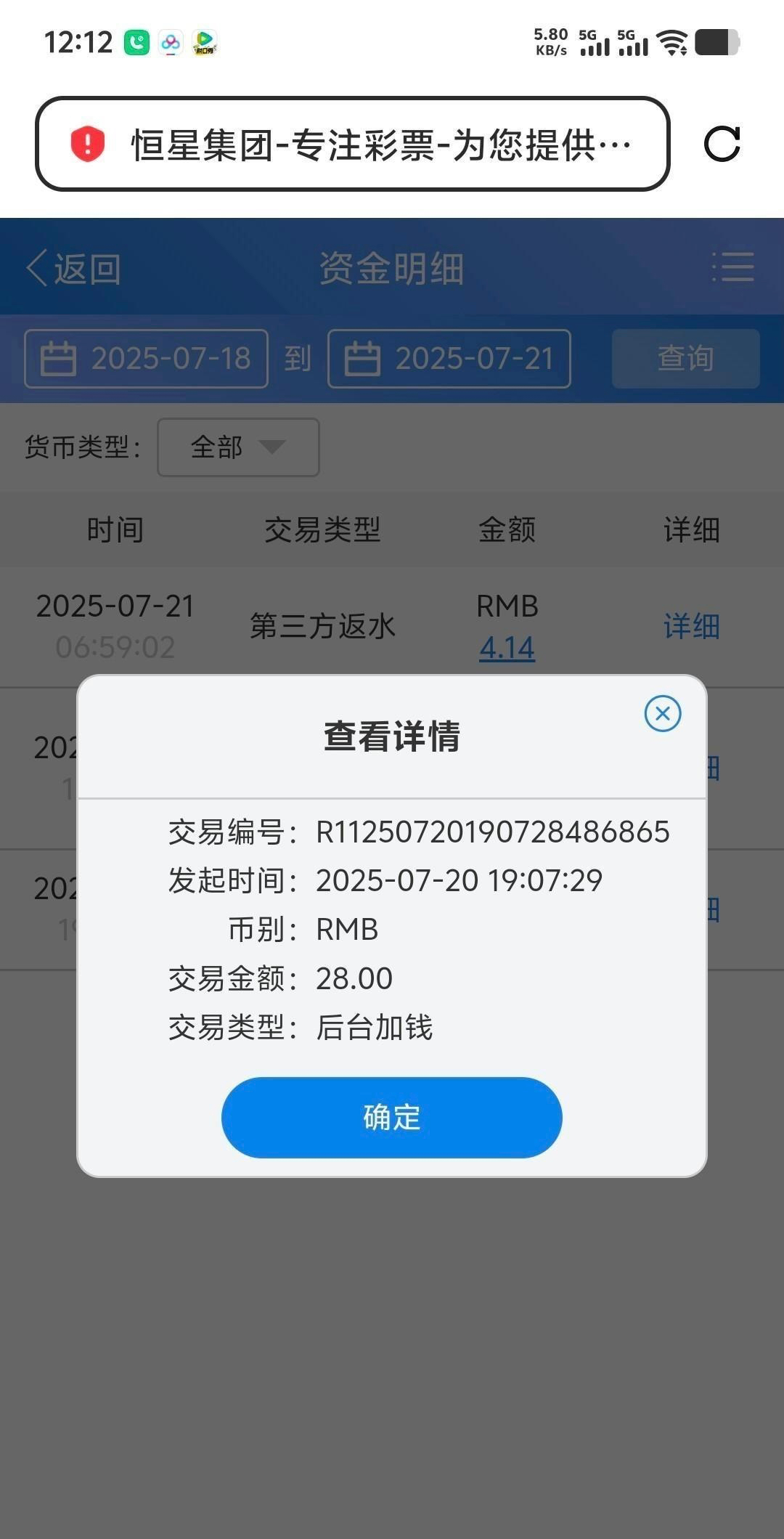The height and width of the screenshot is (1539, 784).
Task: Tap the 查询 search button
Action: [x=685, y=359]
